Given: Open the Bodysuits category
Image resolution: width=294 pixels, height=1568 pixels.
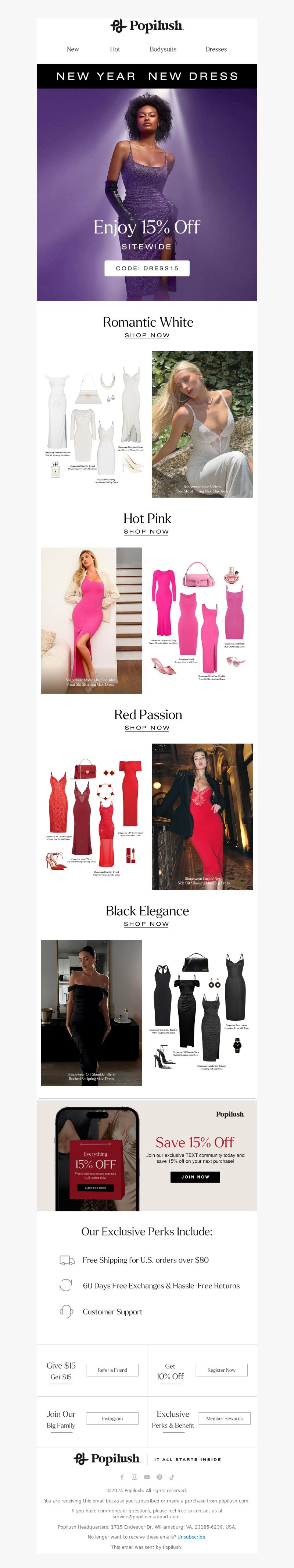Looking at the screenshot, I should pos(163,49).
